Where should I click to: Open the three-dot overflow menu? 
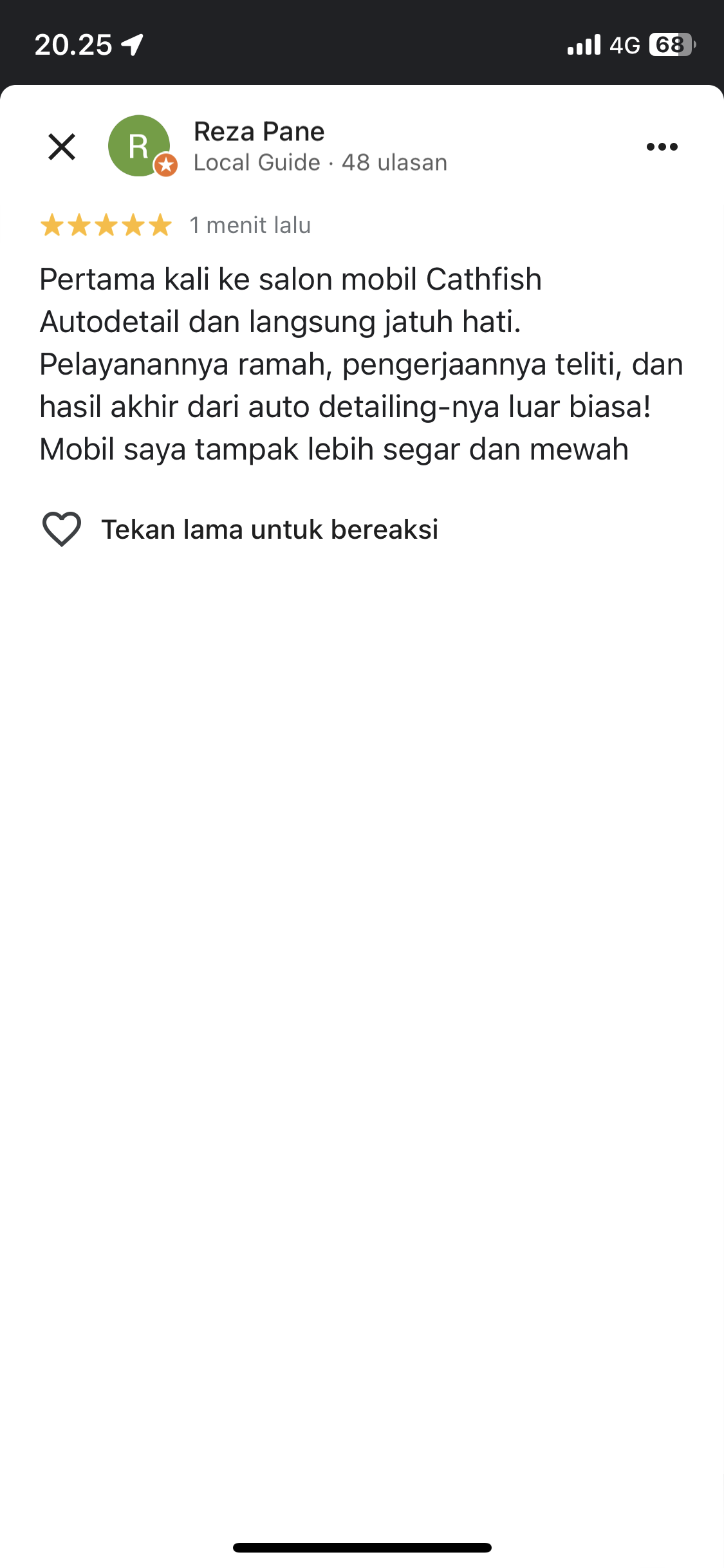coord(662,147)
